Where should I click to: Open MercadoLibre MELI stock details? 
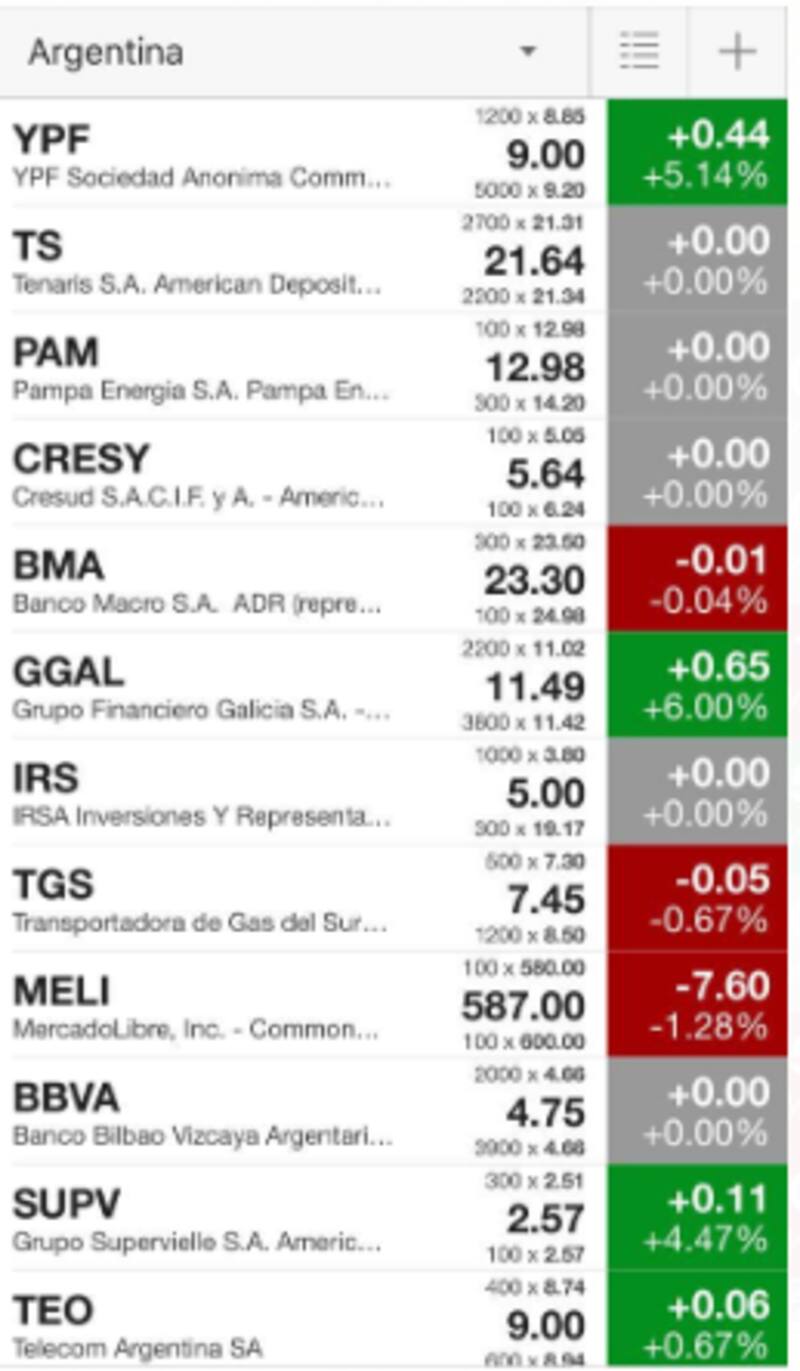pos(200,1007)
